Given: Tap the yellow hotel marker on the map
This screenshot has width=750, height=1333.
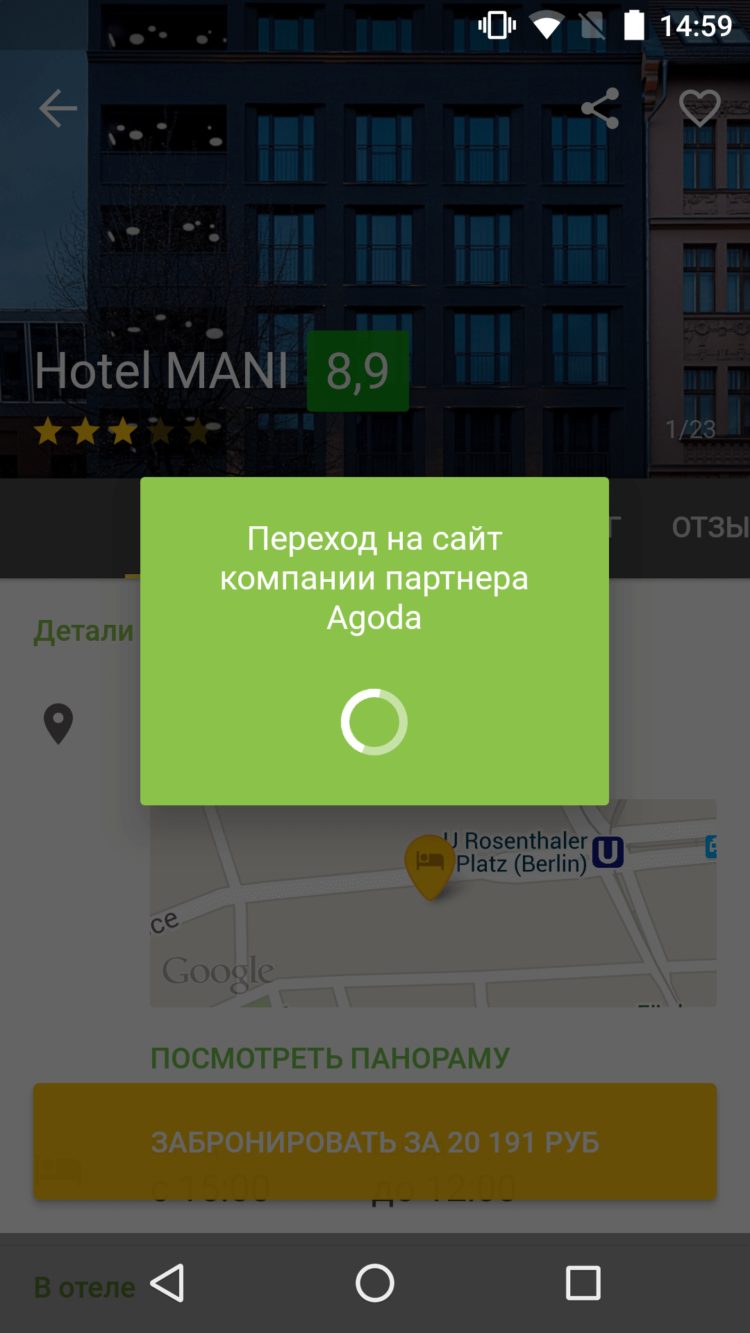Looking at the screenshot, I should tap(430, 865).
